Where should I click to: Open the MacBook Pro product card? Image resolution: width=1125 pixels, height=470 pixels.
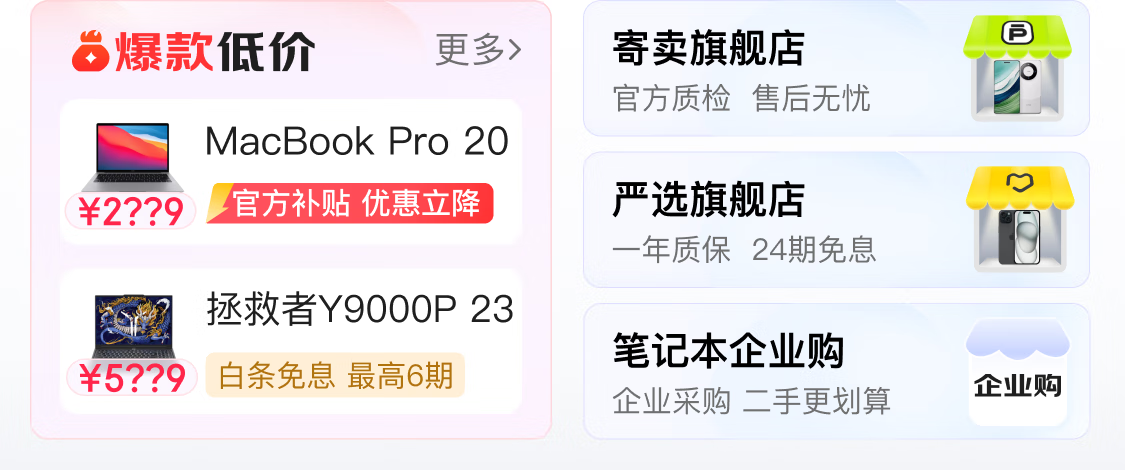tap(291, 171)
